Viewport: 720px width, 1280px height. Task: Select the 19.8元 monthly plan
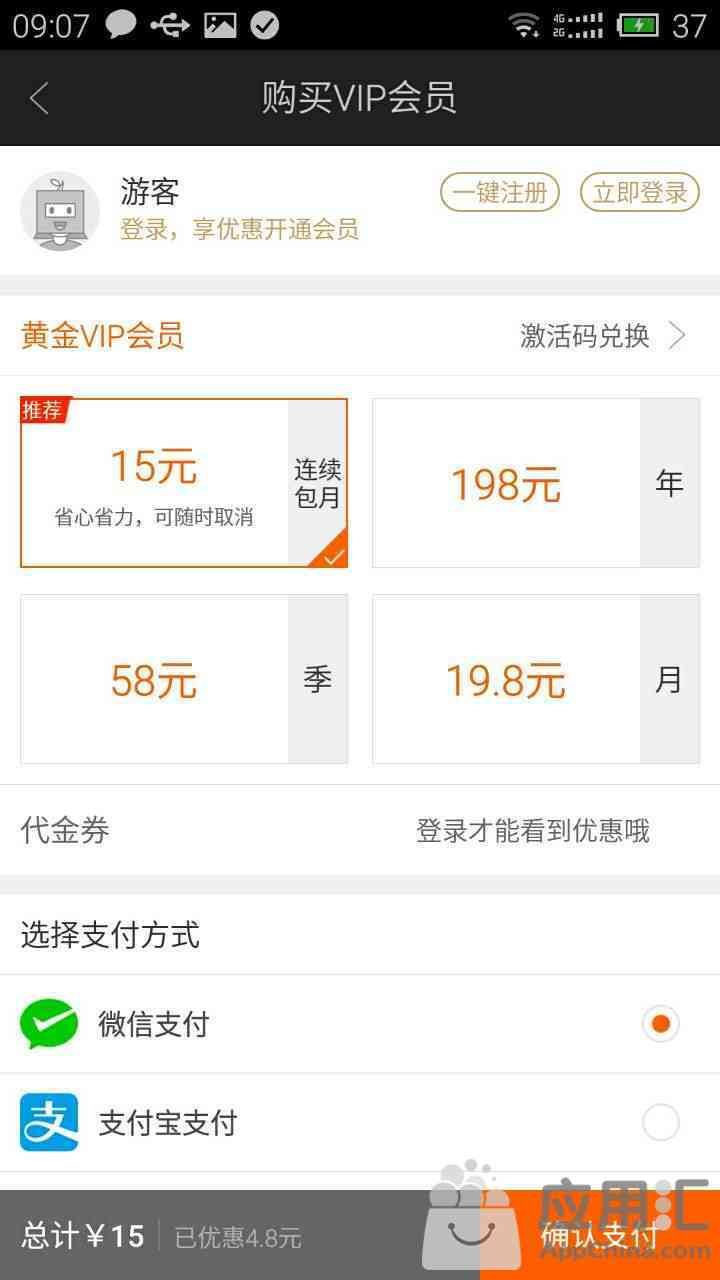pyautogui.click(x=536, y=679)
